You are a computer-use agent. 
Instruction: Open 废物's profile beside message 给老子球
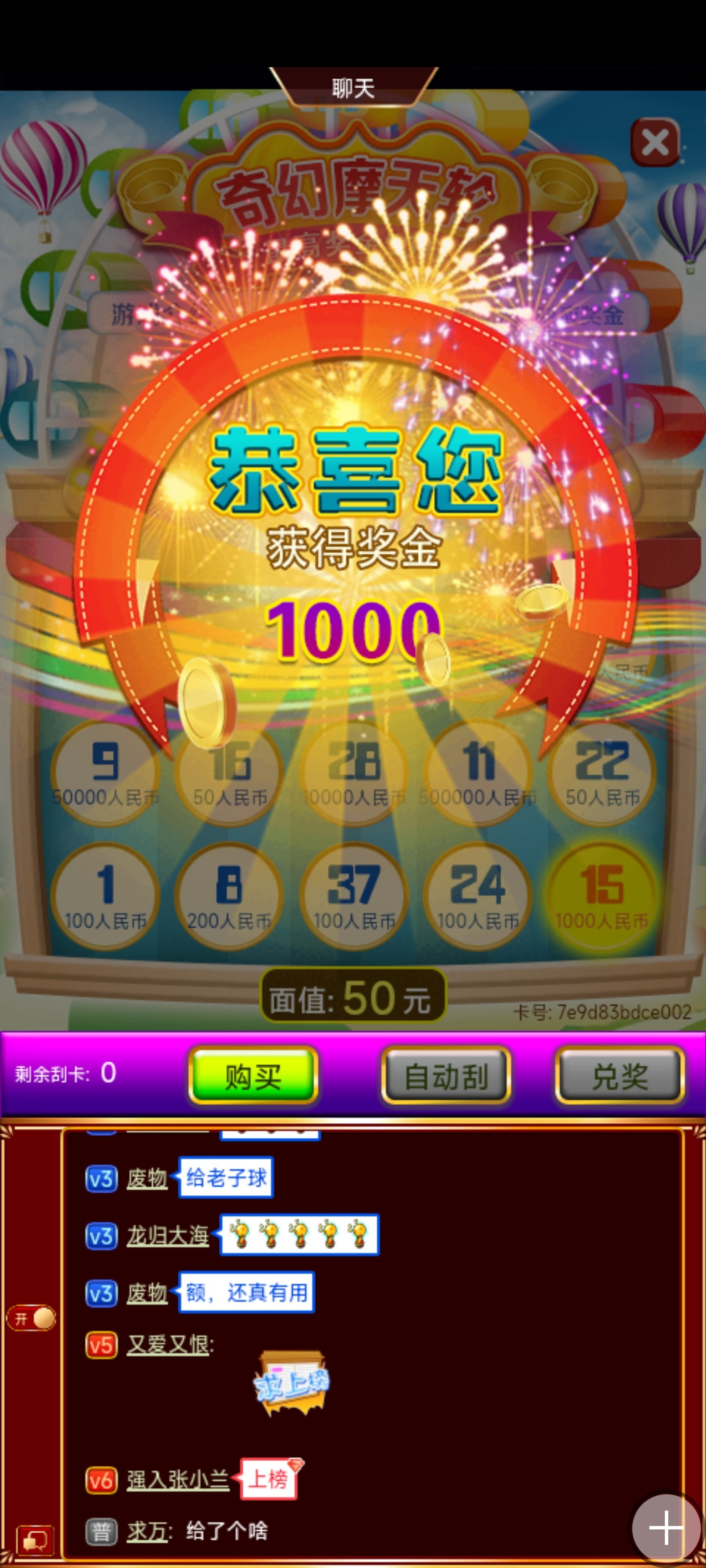coord(147,1178)
